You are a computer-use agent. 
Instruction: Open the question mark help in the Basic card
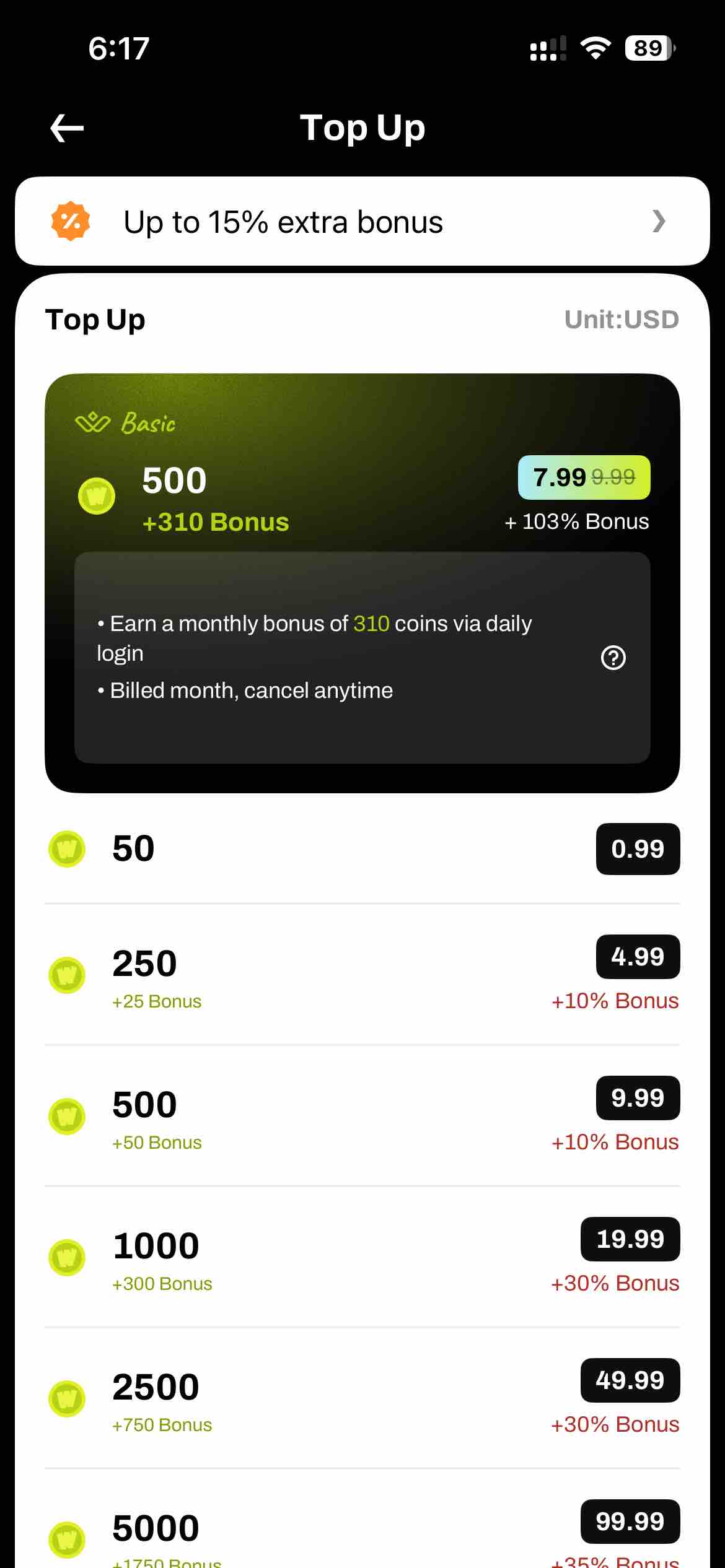tap(613, 658)
